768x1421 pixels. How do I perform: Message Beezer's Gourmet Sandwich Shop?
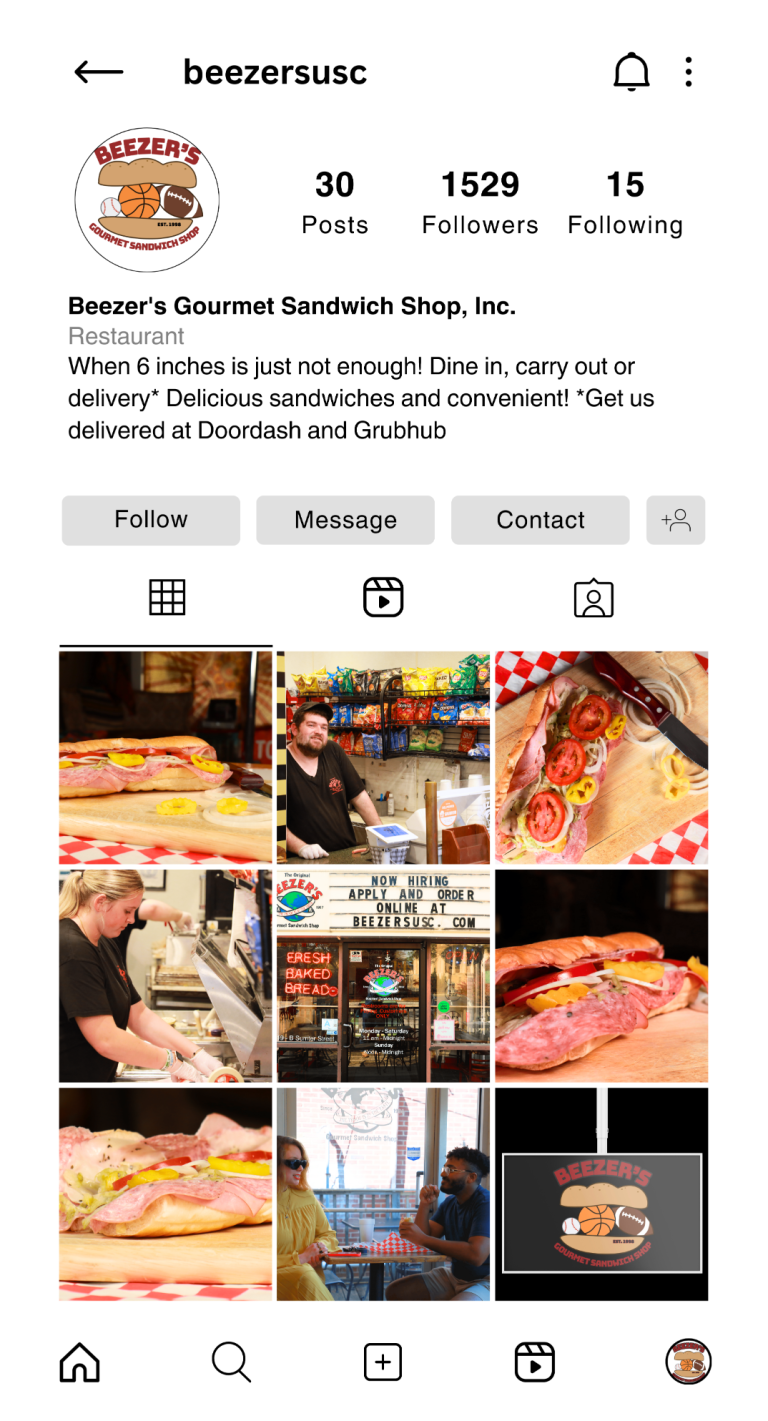click(x=345, y=520)
